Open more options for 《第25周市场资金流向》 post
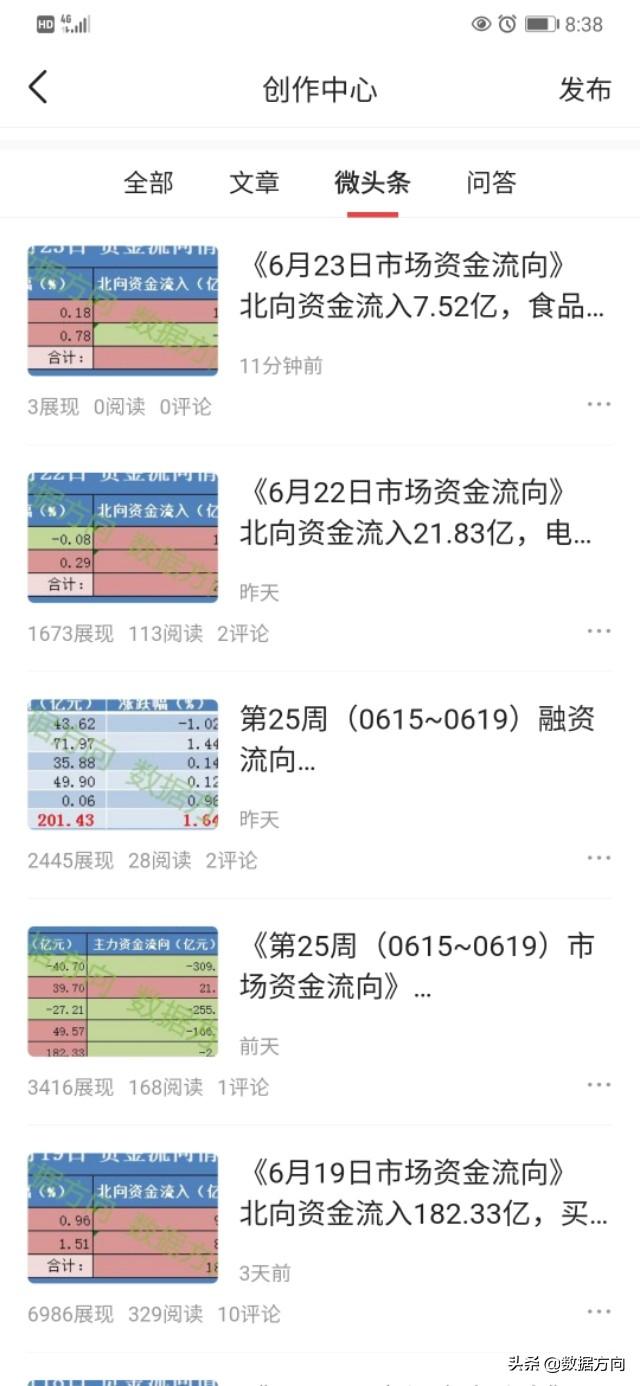This screenshot has width=640, height=1386. point(598,1085)
